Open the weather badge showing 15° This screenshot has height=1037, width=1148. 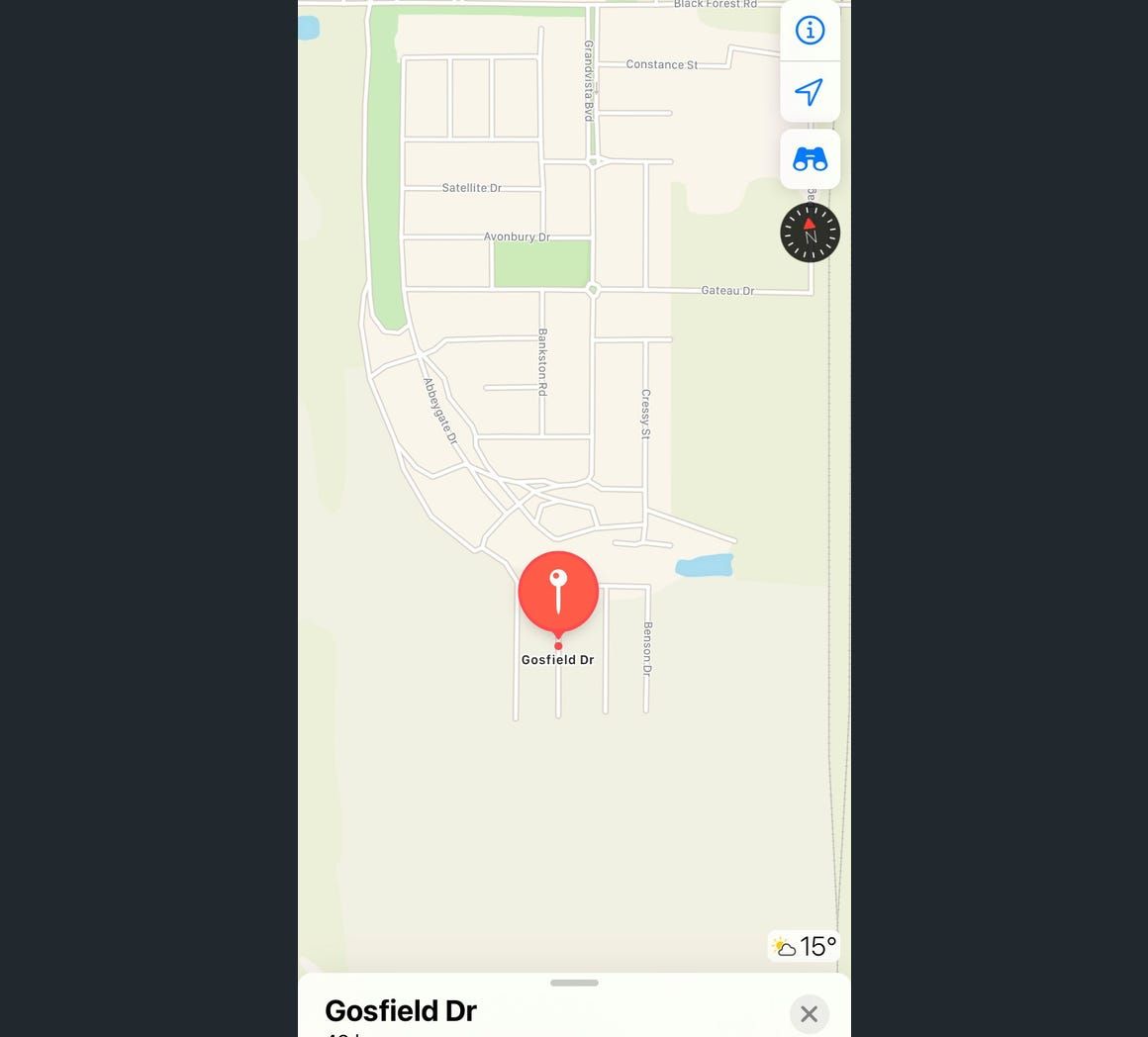804,947
